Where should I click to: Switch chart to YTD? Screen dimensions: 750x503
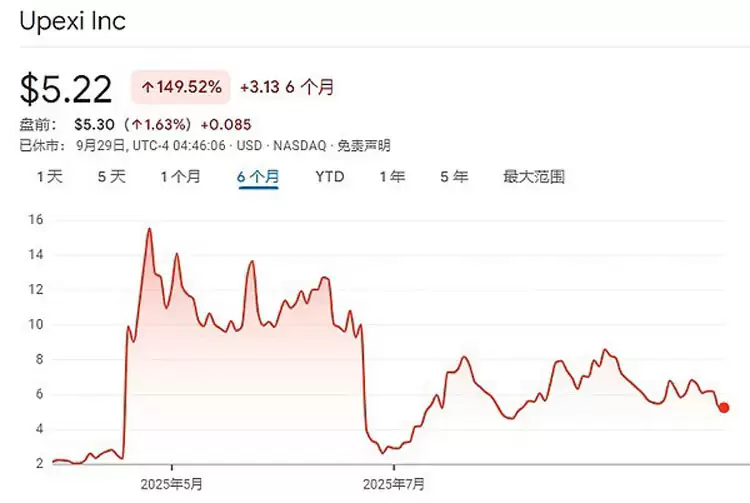click(330, 177)
